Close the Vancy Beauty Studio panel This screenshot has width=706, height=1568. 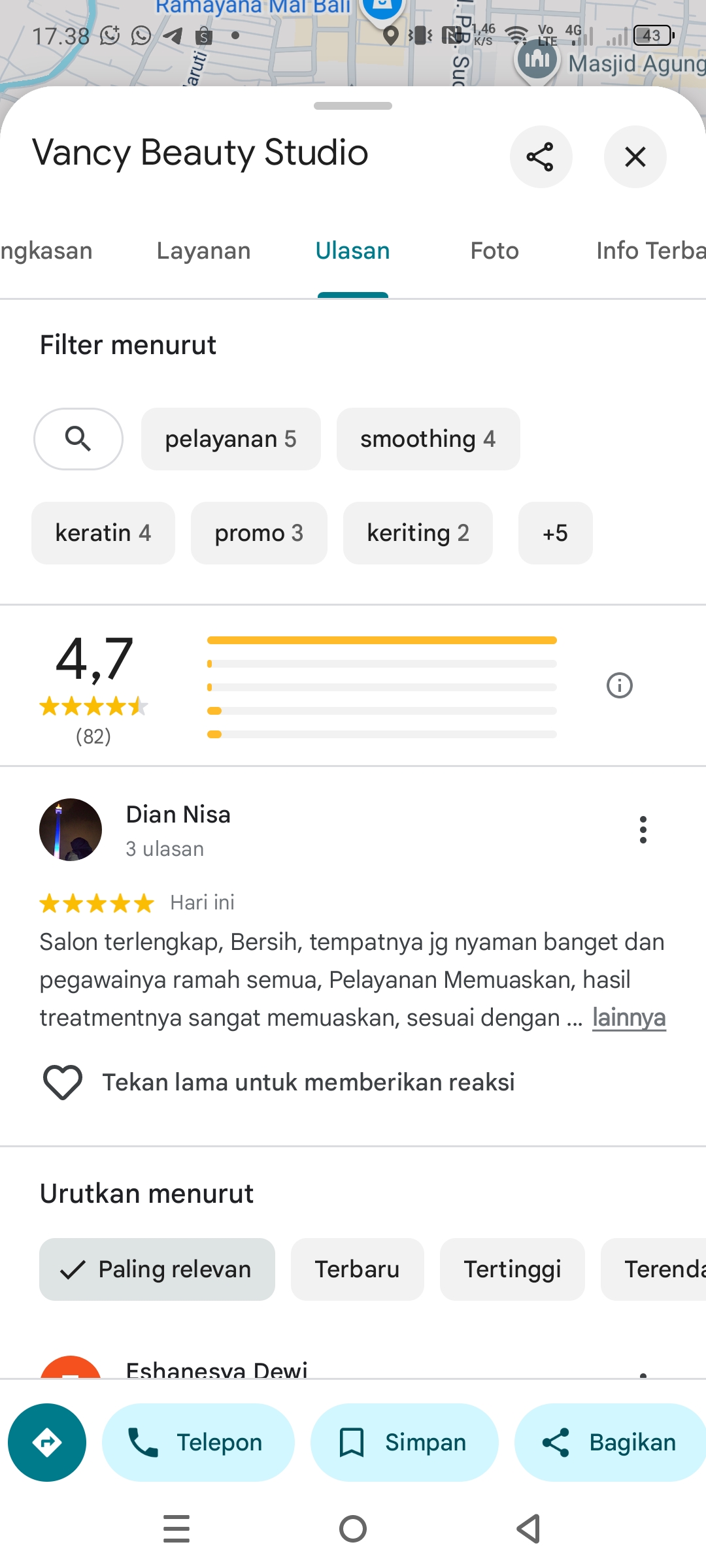pos(635,157)
